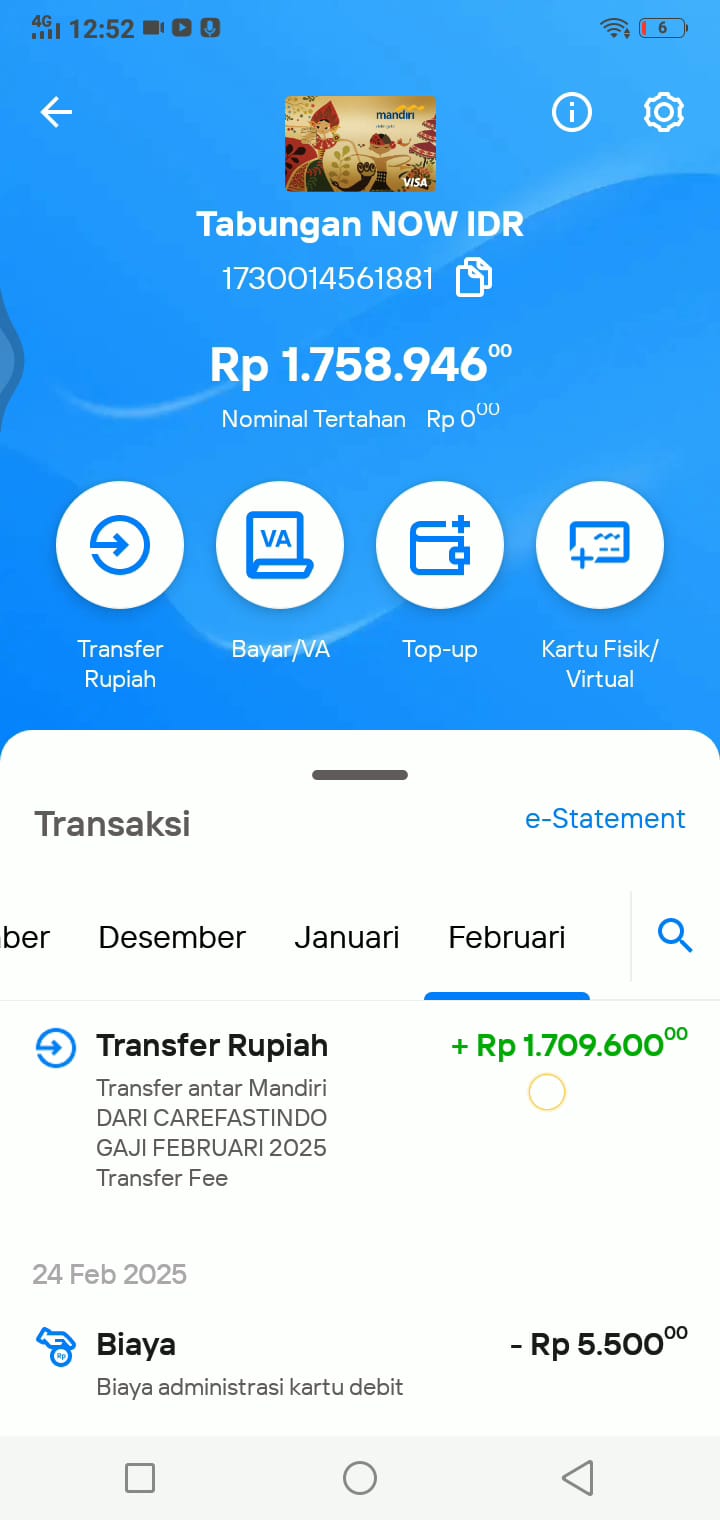Viewport: 720px width, 1520px height.
Task: Open the e-Statement link
Action: (x=605, y=819)
